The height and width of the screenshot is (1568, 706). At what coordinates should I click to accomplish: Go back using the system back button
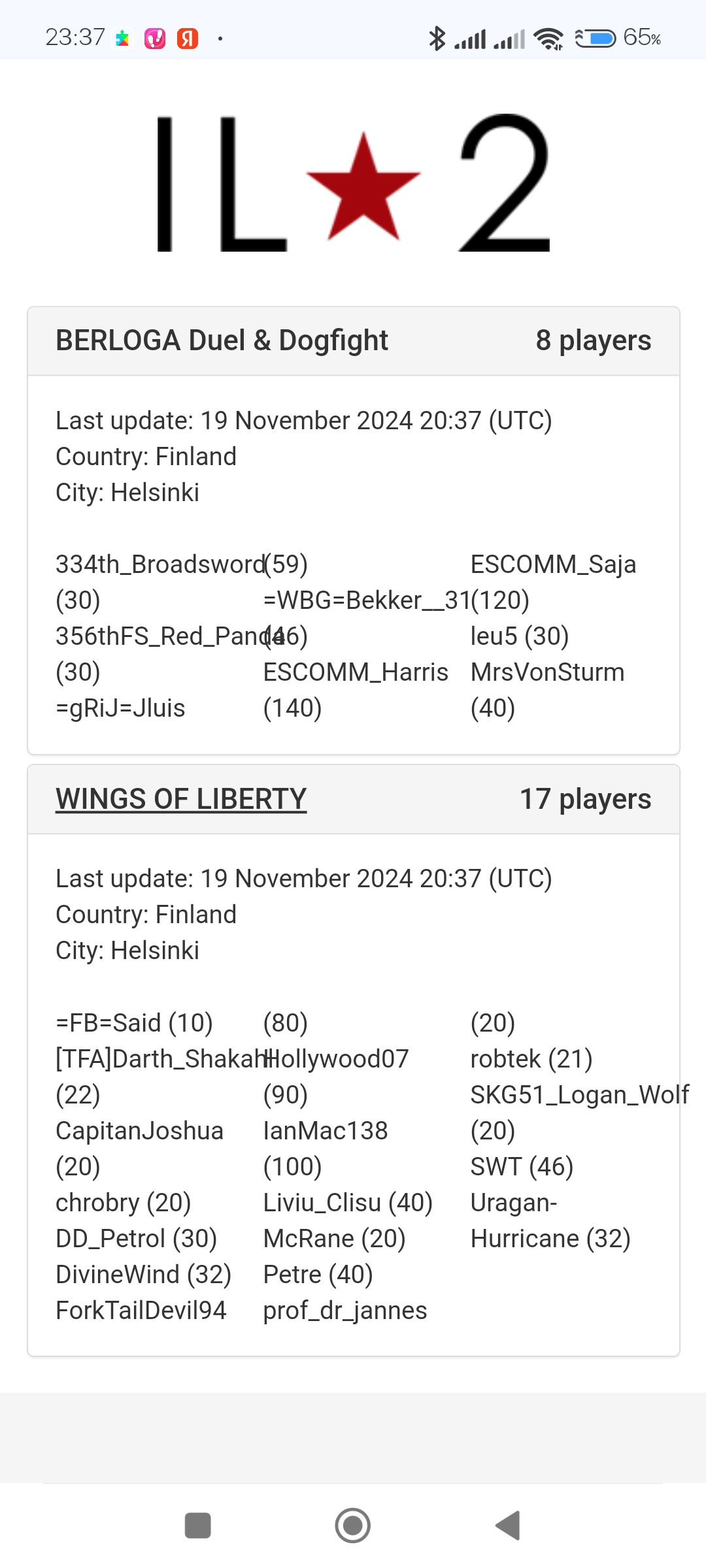[x=508, y=1526]
